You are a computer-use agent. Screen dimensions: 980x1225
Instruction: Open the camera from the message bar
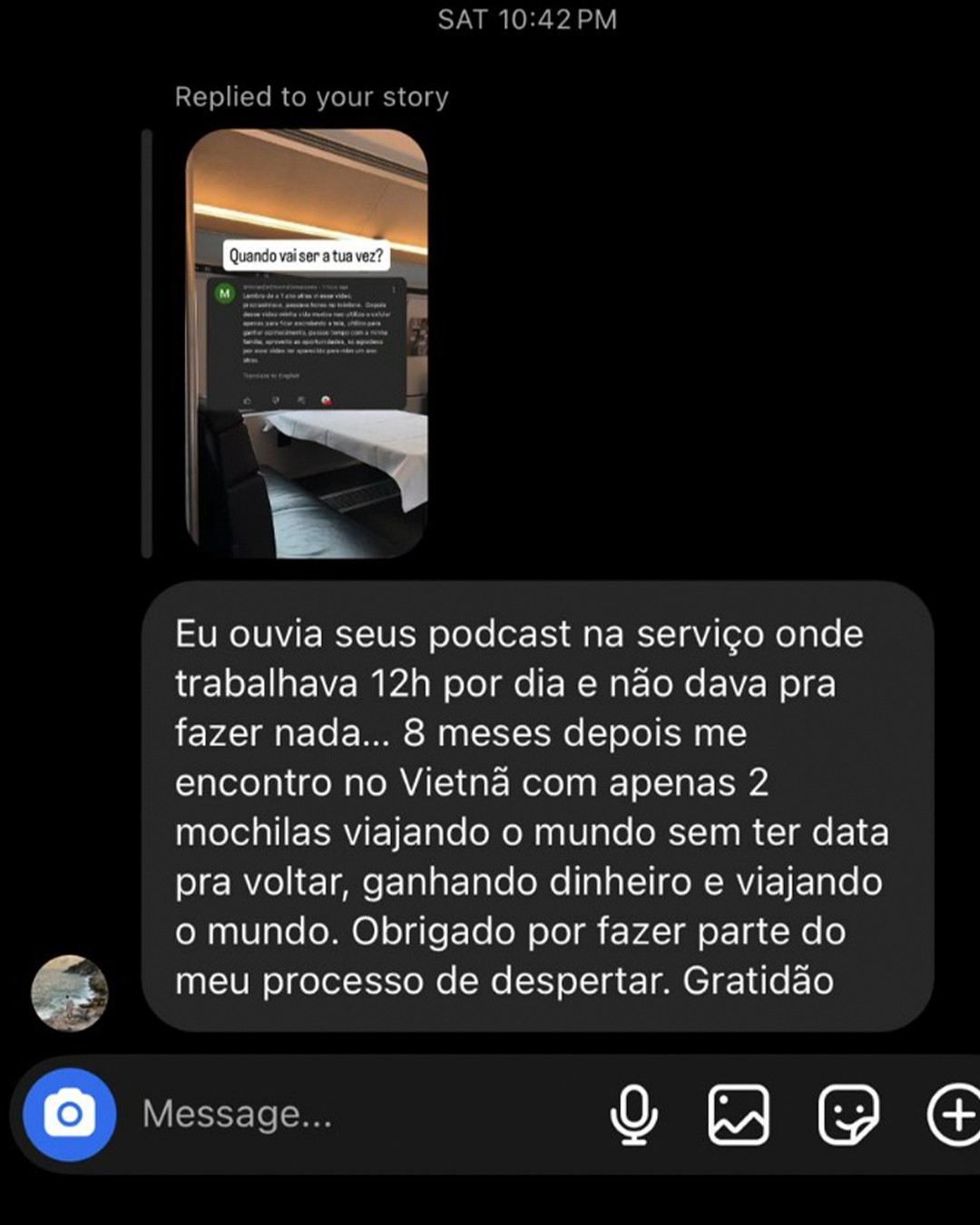coord(69,1114)
